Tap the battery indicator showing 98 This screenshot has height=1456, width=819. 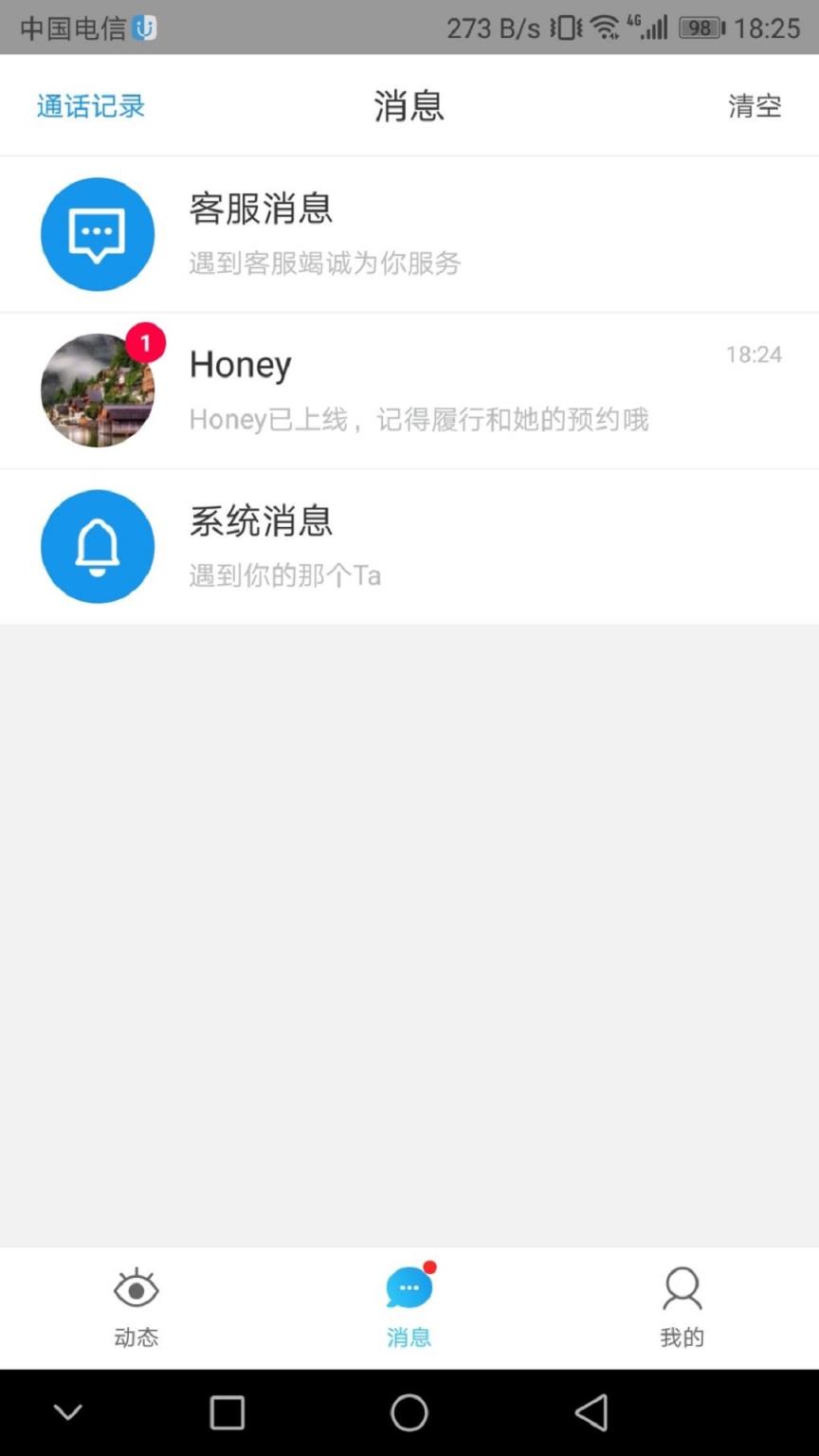pyautogui.click(x=699, y=27)
